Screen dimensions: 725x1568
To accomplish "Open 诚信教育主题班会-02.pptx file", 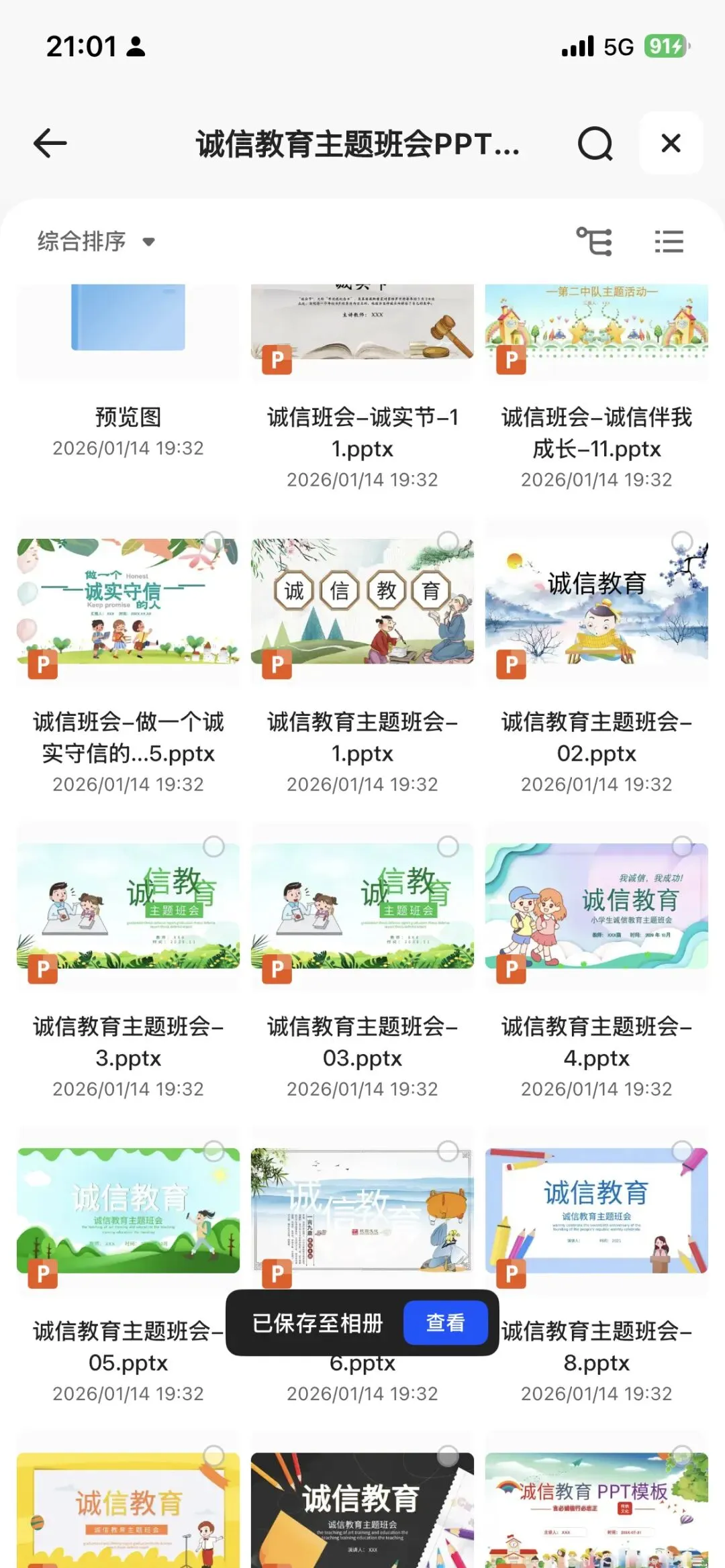I will pos(596,604).
